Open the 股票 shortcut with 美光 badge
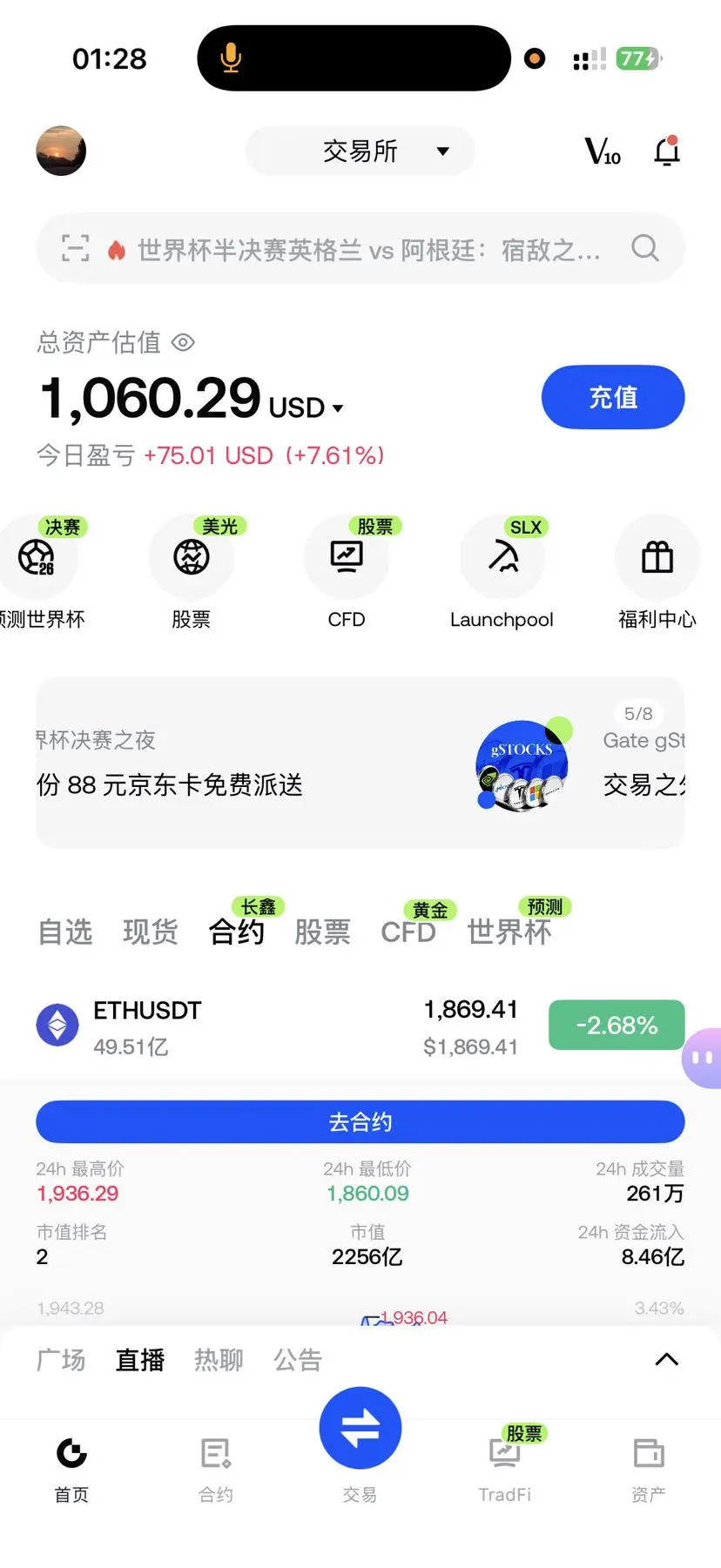 (192, 572)
